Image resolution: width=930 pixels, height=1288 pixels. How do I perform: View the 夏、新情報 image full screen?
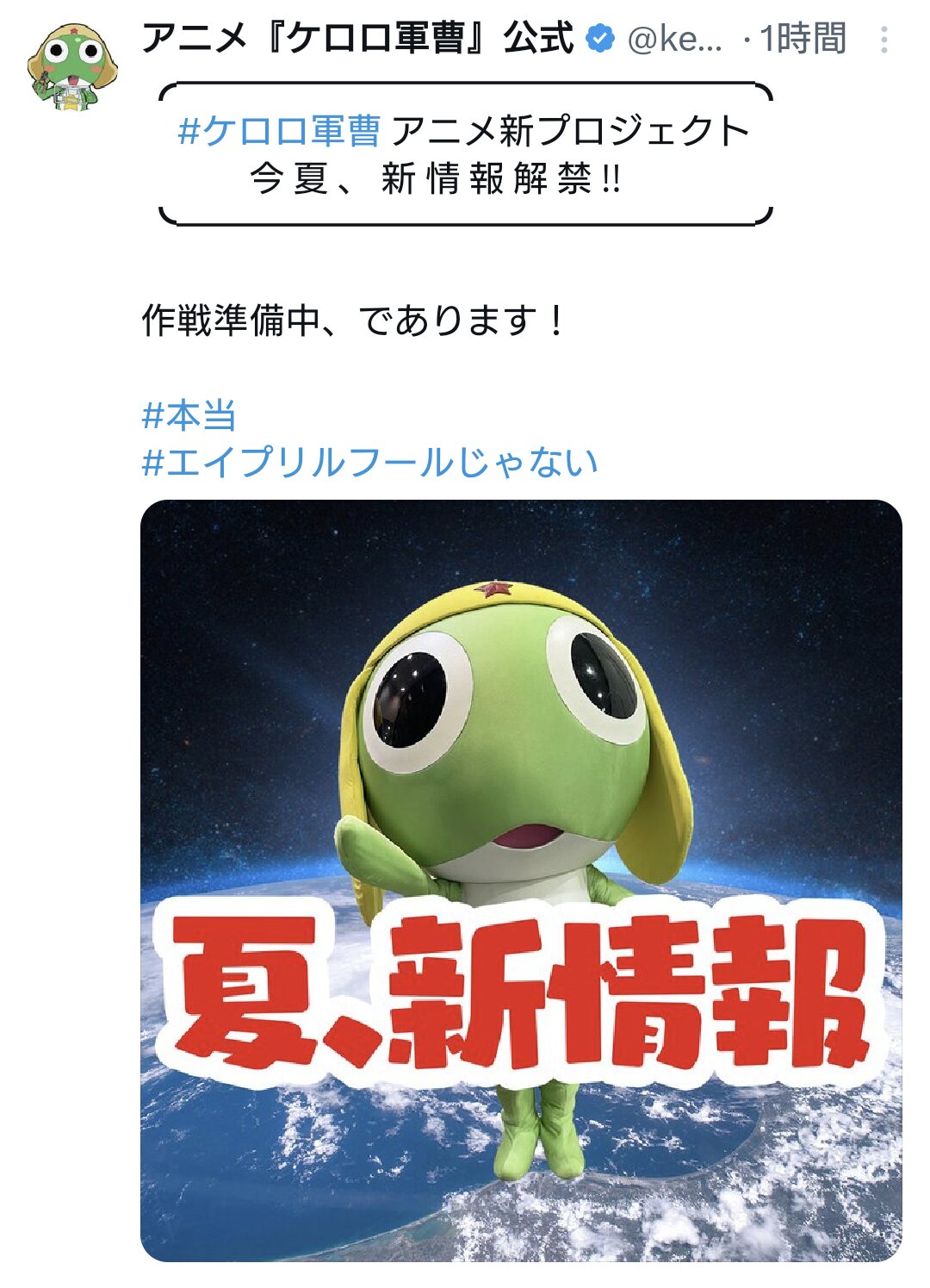521,880
